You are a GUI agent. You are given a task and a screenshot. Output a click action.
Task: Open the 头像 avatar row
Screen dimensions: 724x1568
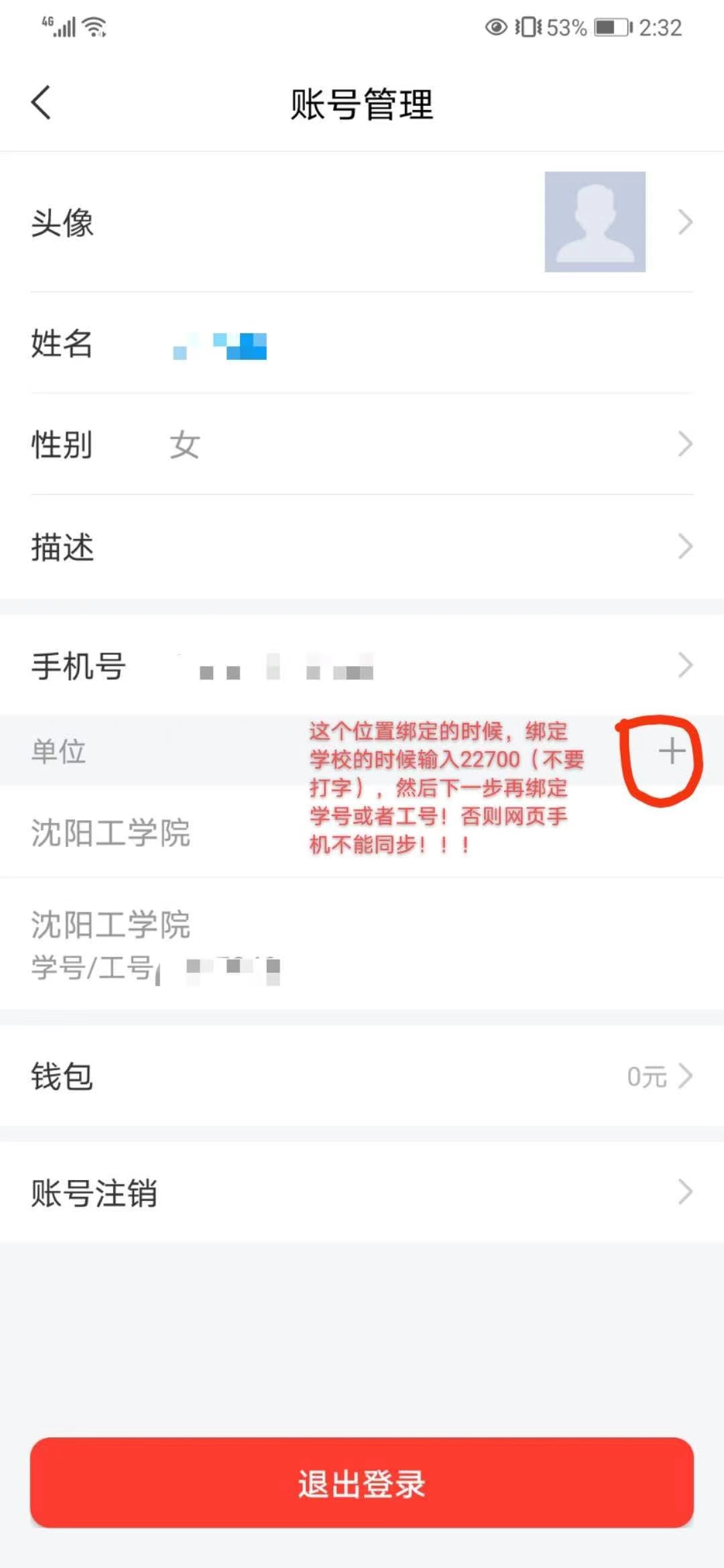[x=362, y=222]
